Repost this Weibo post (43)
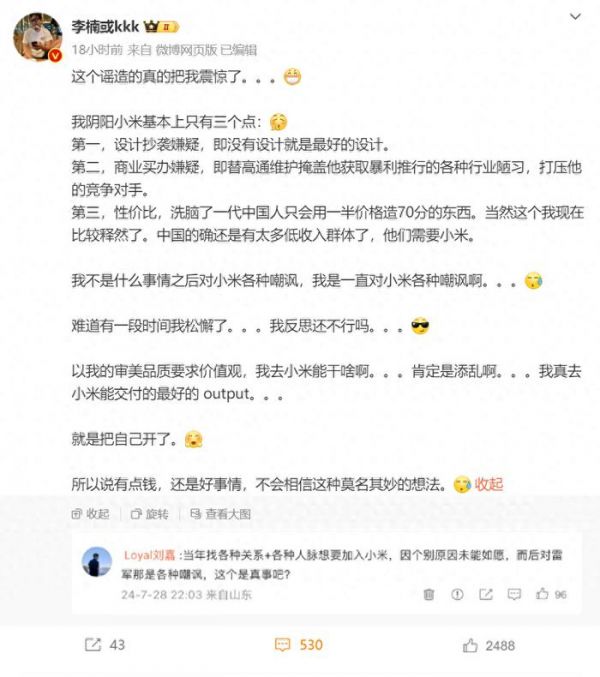600x677 pixels. point(104,645)
